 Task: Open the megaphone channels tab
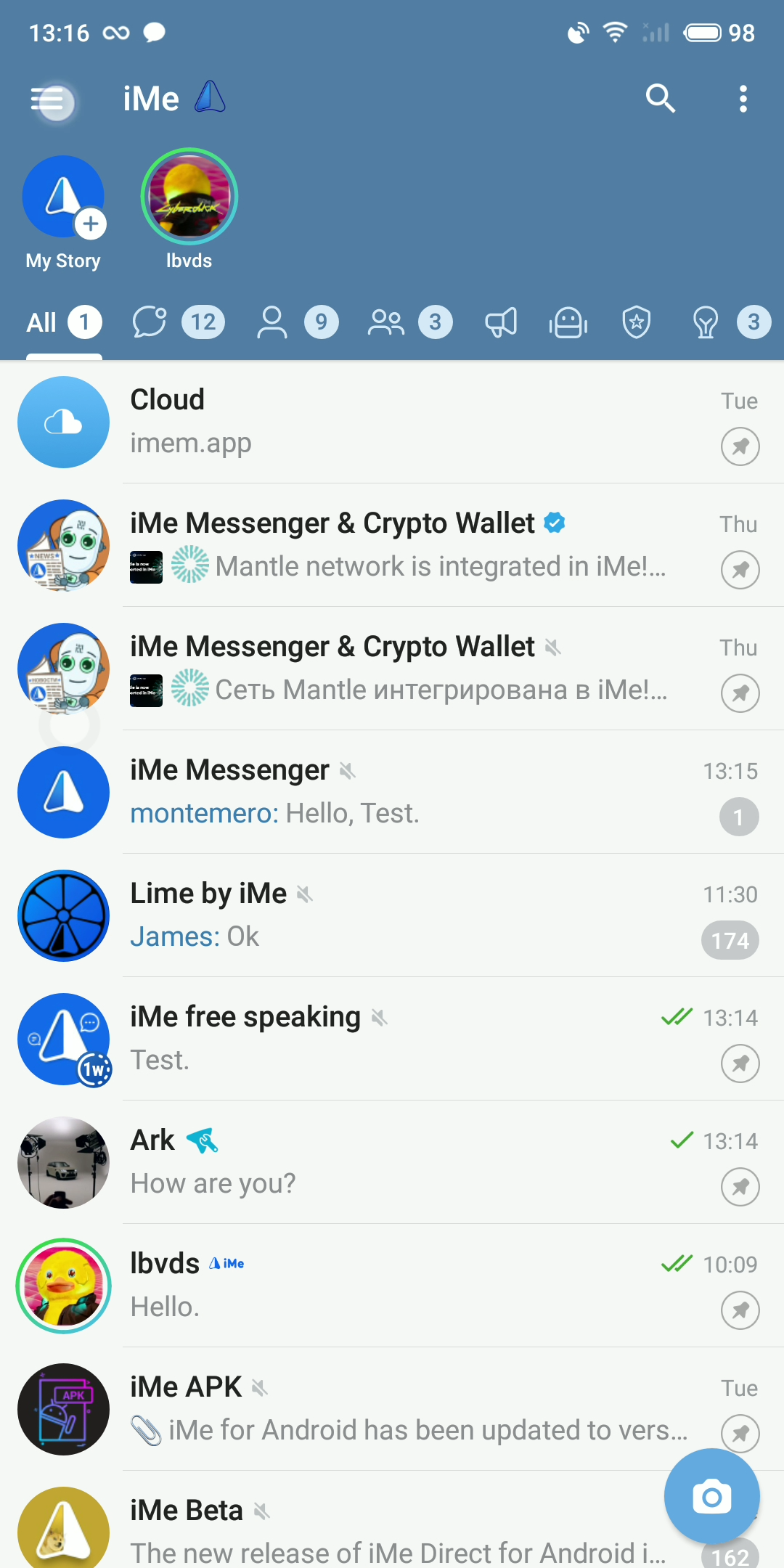pyautogui.click(x=501, y=322)
